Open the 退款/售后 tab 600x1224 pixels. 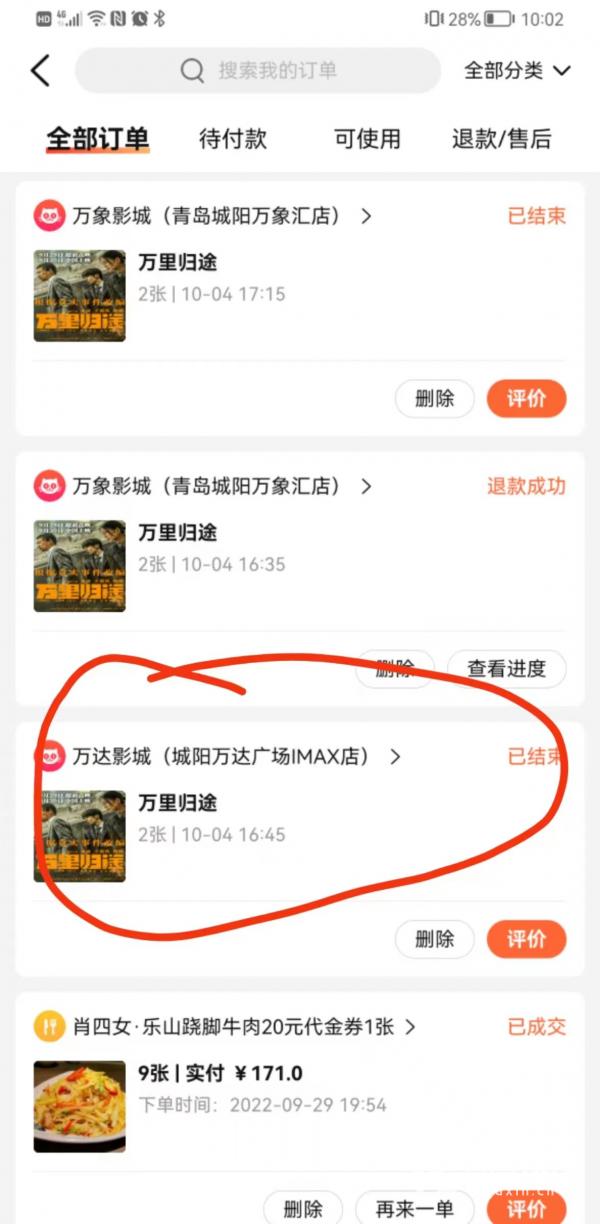501,139
